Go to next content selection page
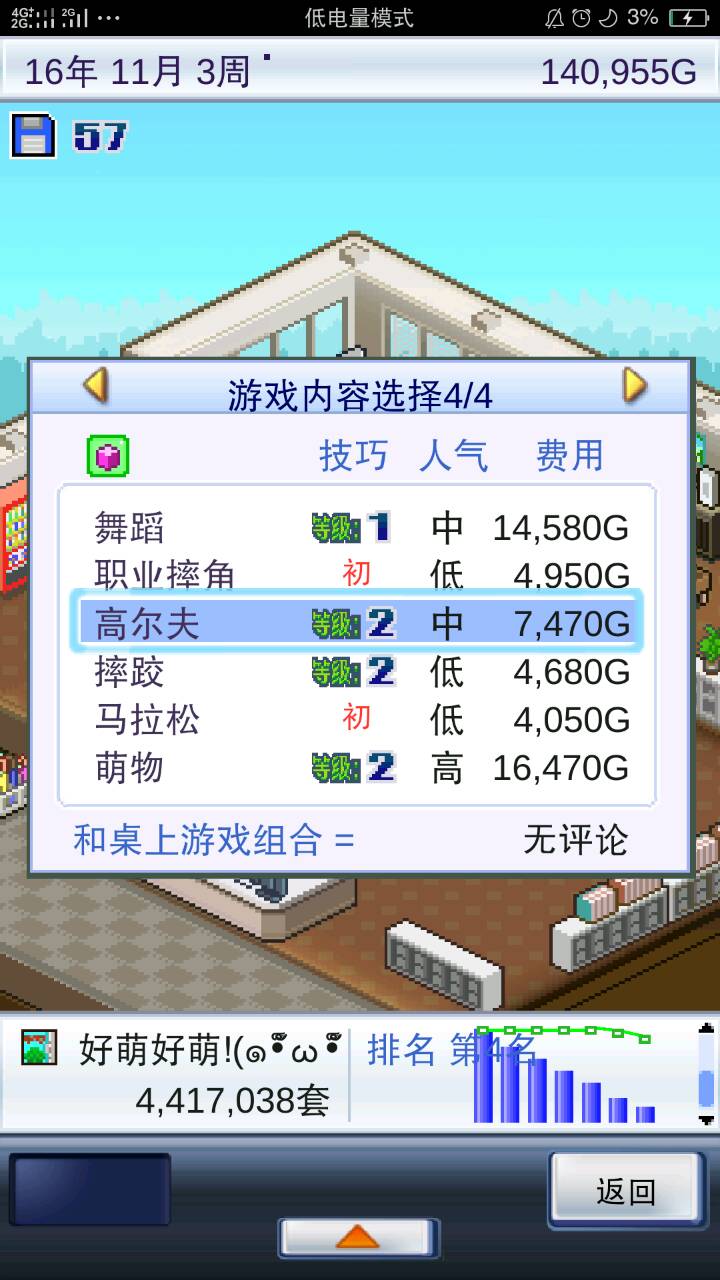The image size is (720, 1280). pyautogui.click(x=634, y=385)
